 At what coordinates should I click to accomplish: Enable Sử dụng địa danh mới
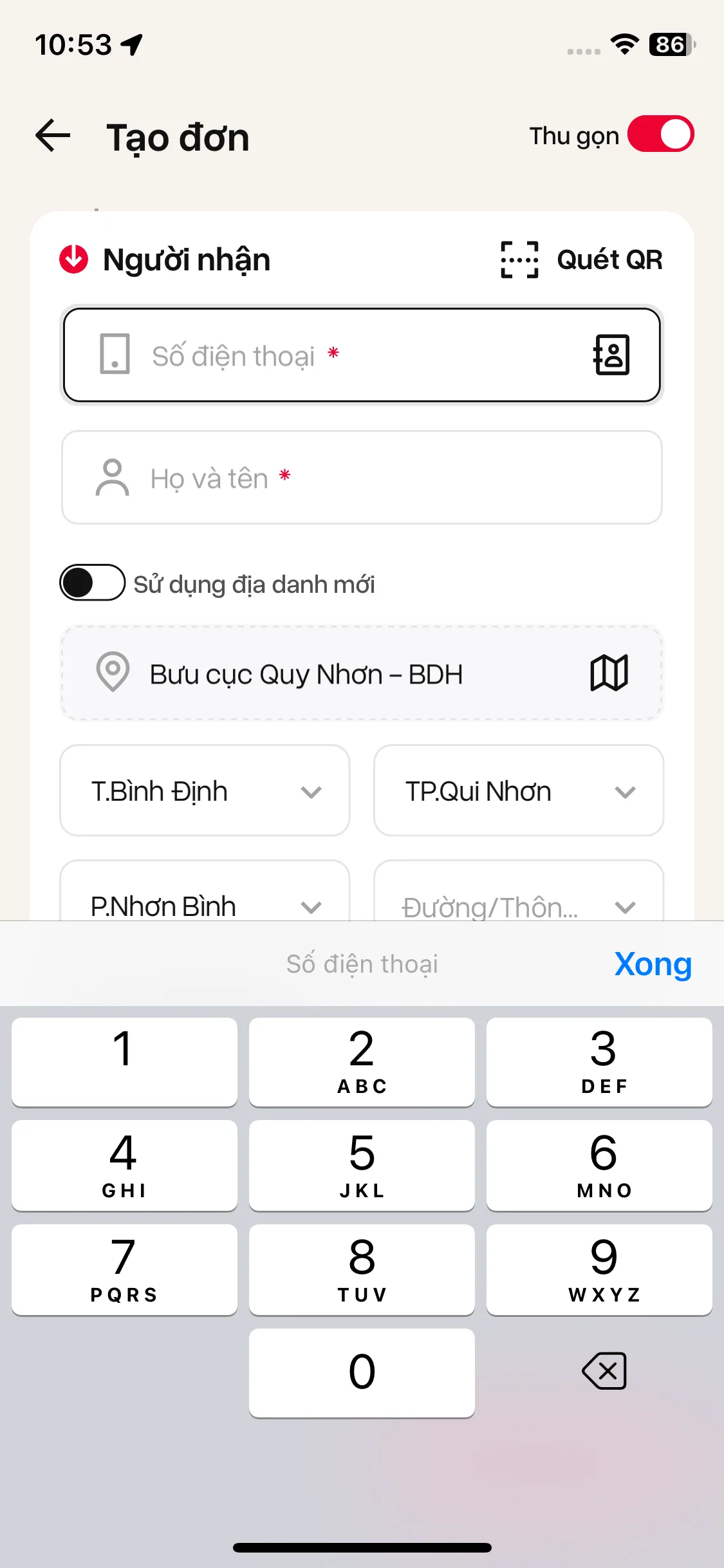click(x=92, y=583)
